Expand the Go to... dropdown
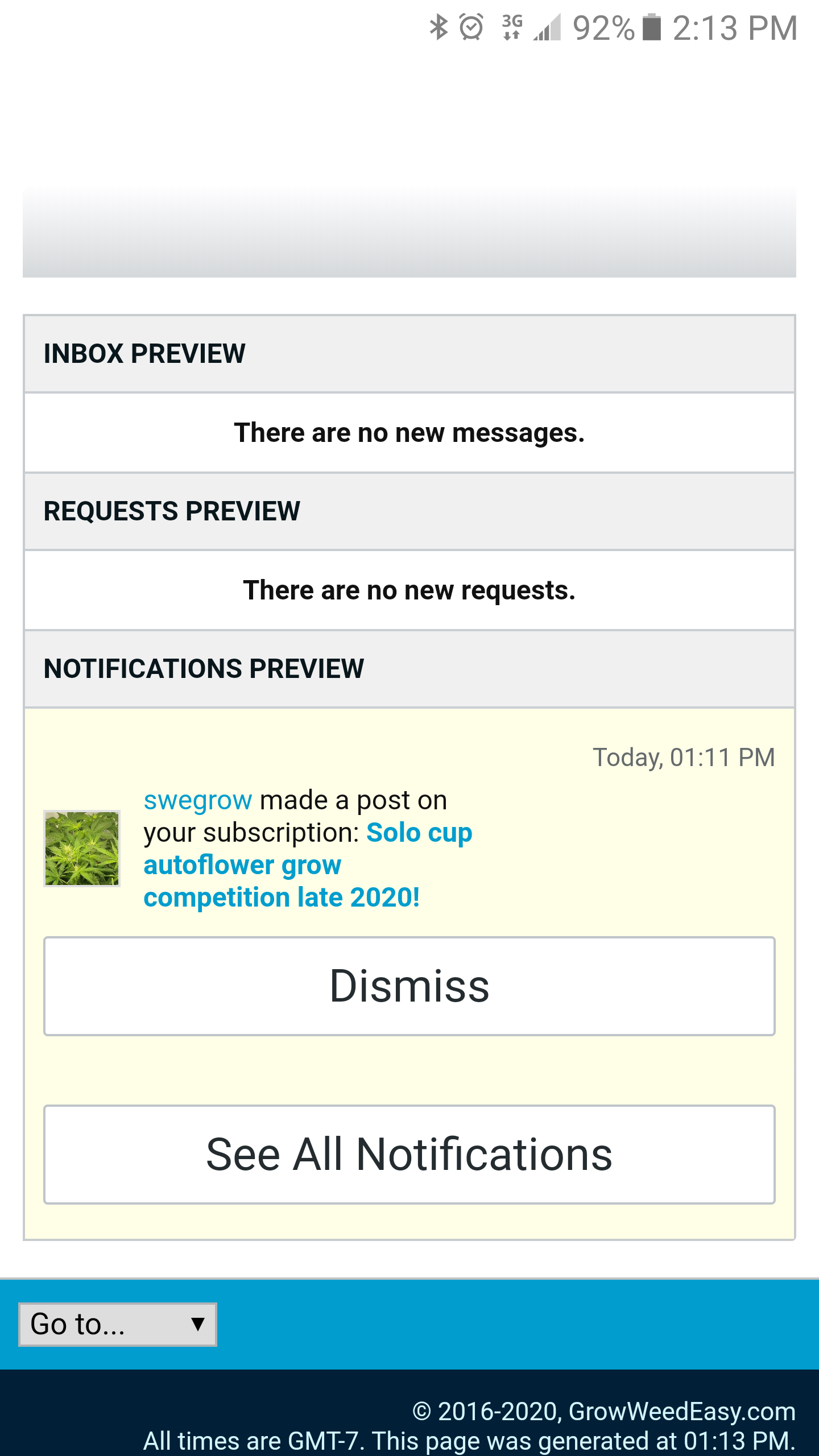Image resolution: width=819 pixels, height=1456 pixels. tap(118, 1325)
